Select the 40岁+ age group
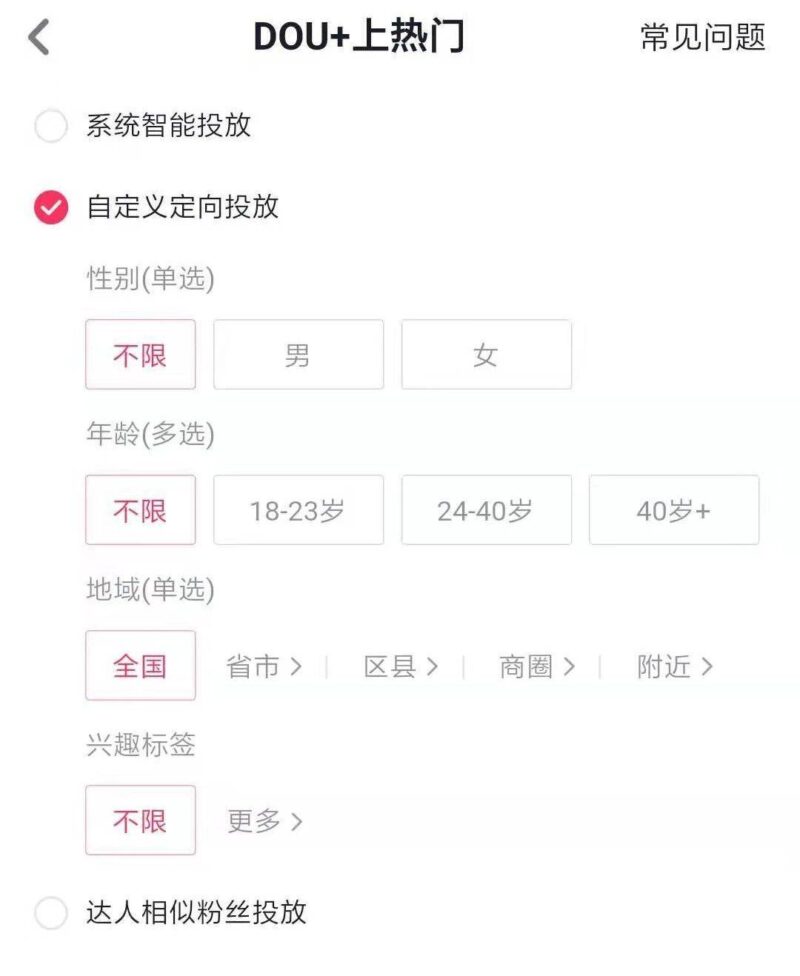 coord(674,510)
